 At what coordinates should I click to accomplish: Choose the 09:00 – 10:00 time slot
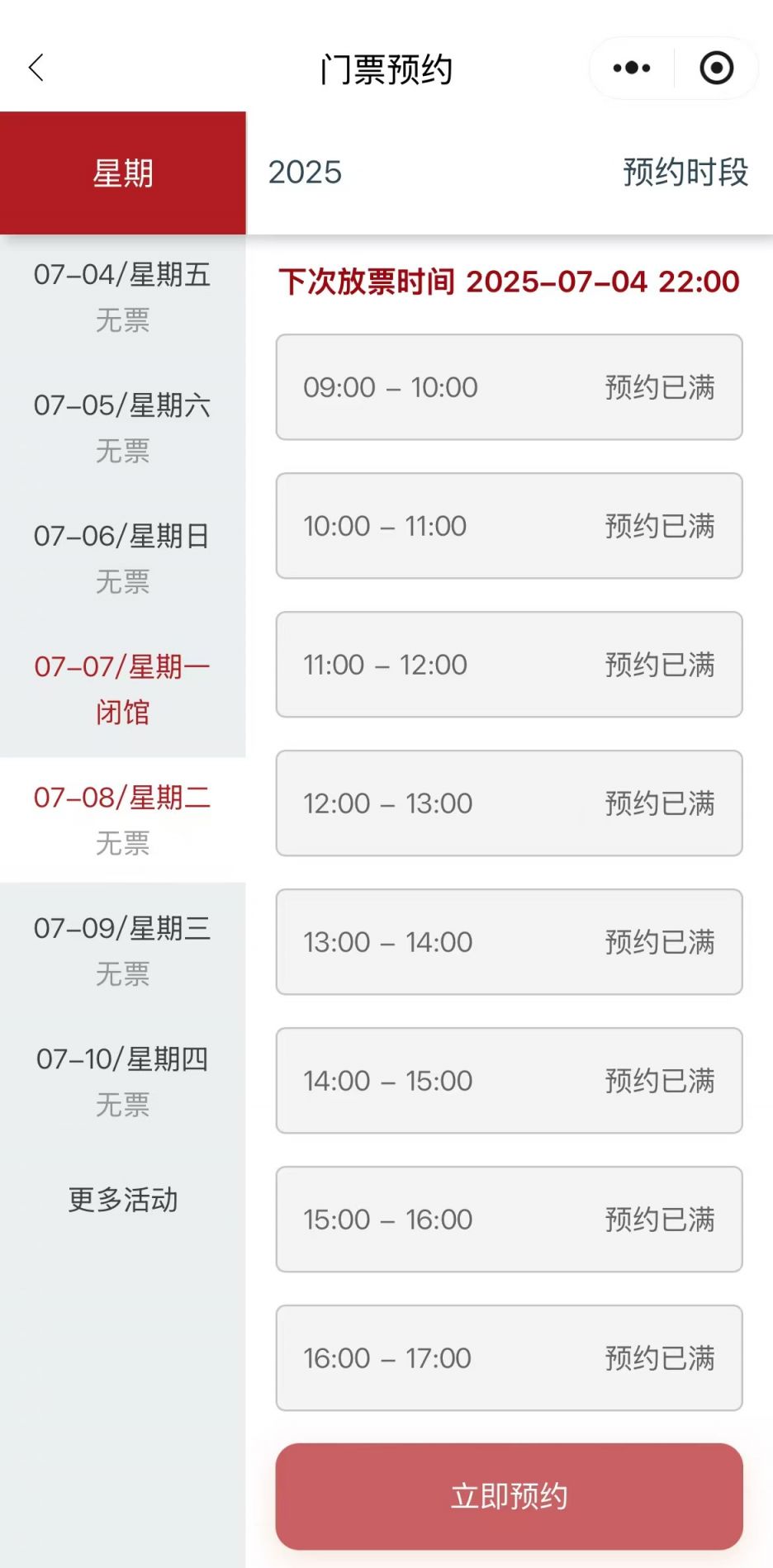[x=509, y=387]
